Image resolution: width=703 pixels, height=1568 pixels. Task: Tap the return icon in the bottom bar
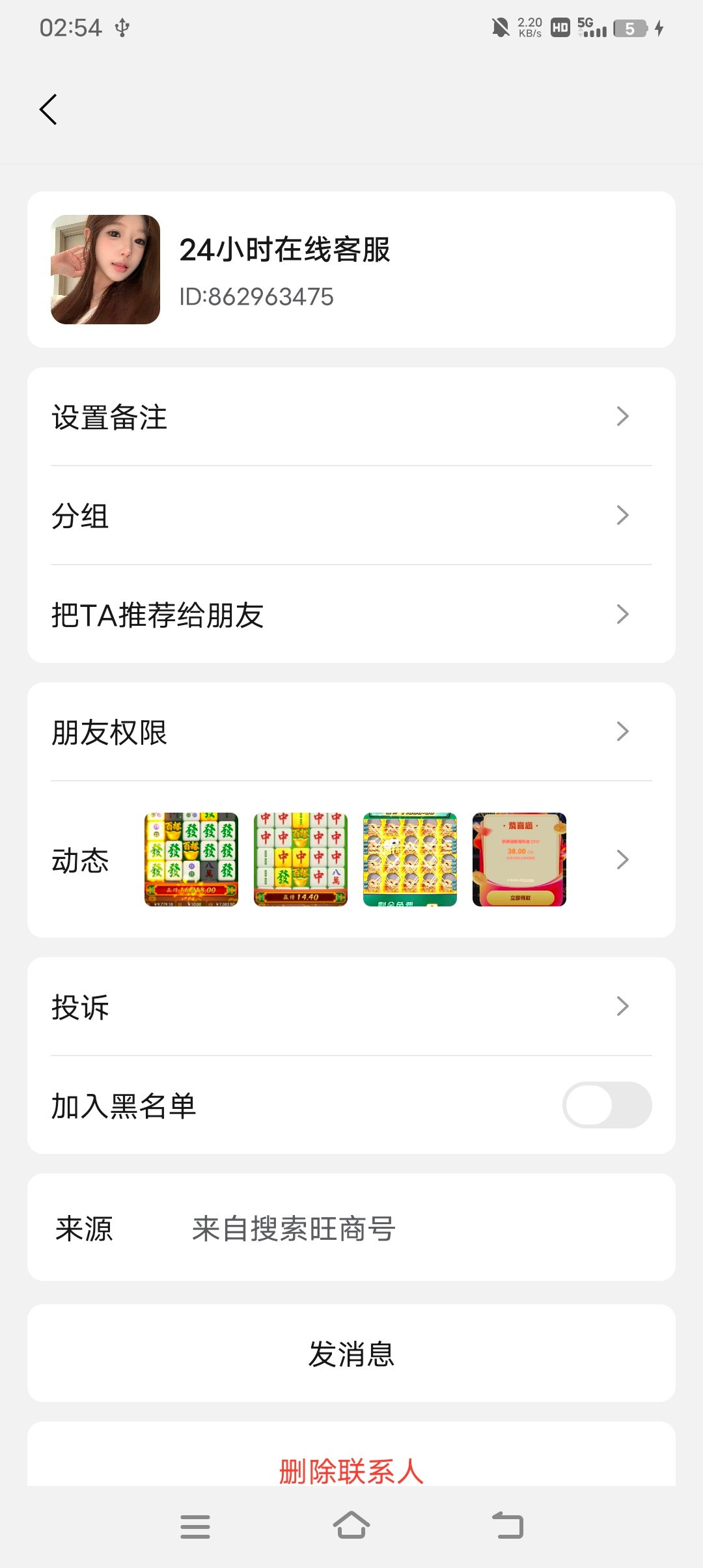click(508, 1524)
